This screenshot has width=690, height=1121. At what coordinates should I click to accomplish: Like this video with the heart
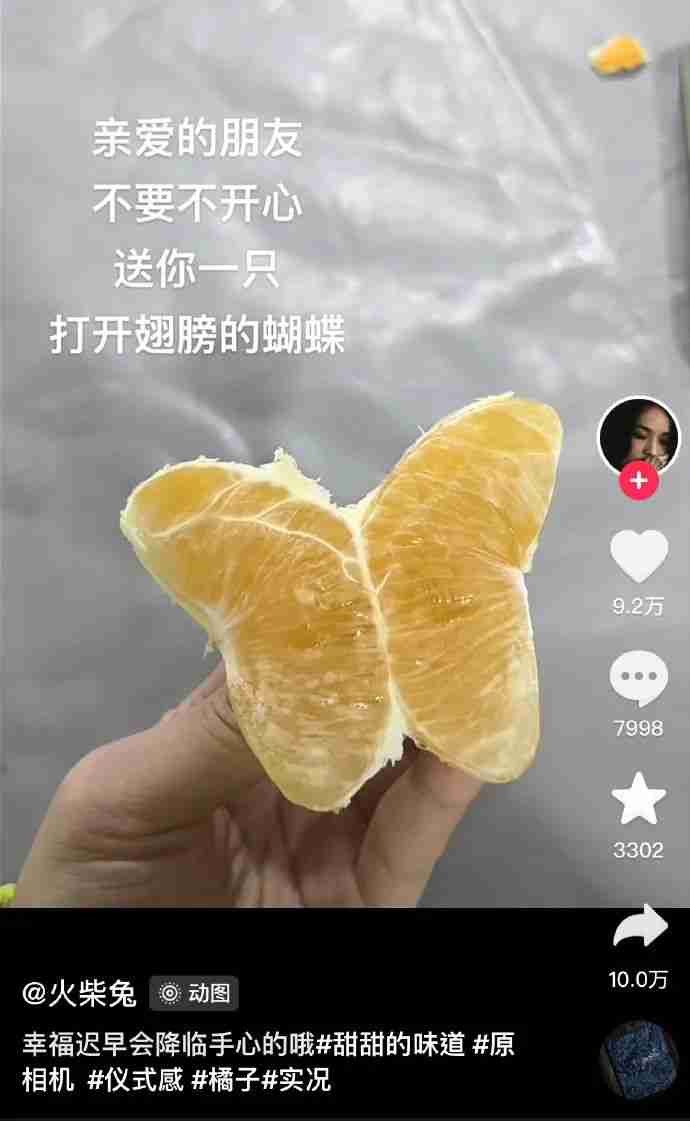pos(639,556)
